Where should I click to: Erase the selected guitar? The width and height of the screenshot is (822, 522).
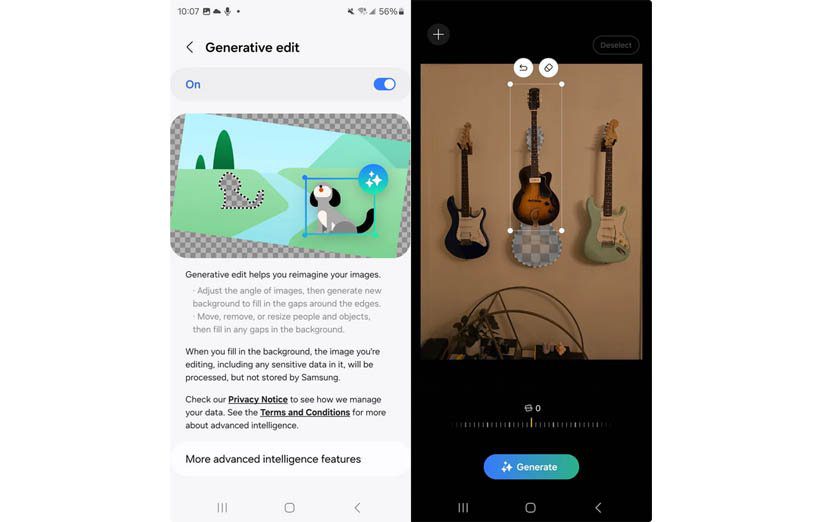tap(548, 68)
